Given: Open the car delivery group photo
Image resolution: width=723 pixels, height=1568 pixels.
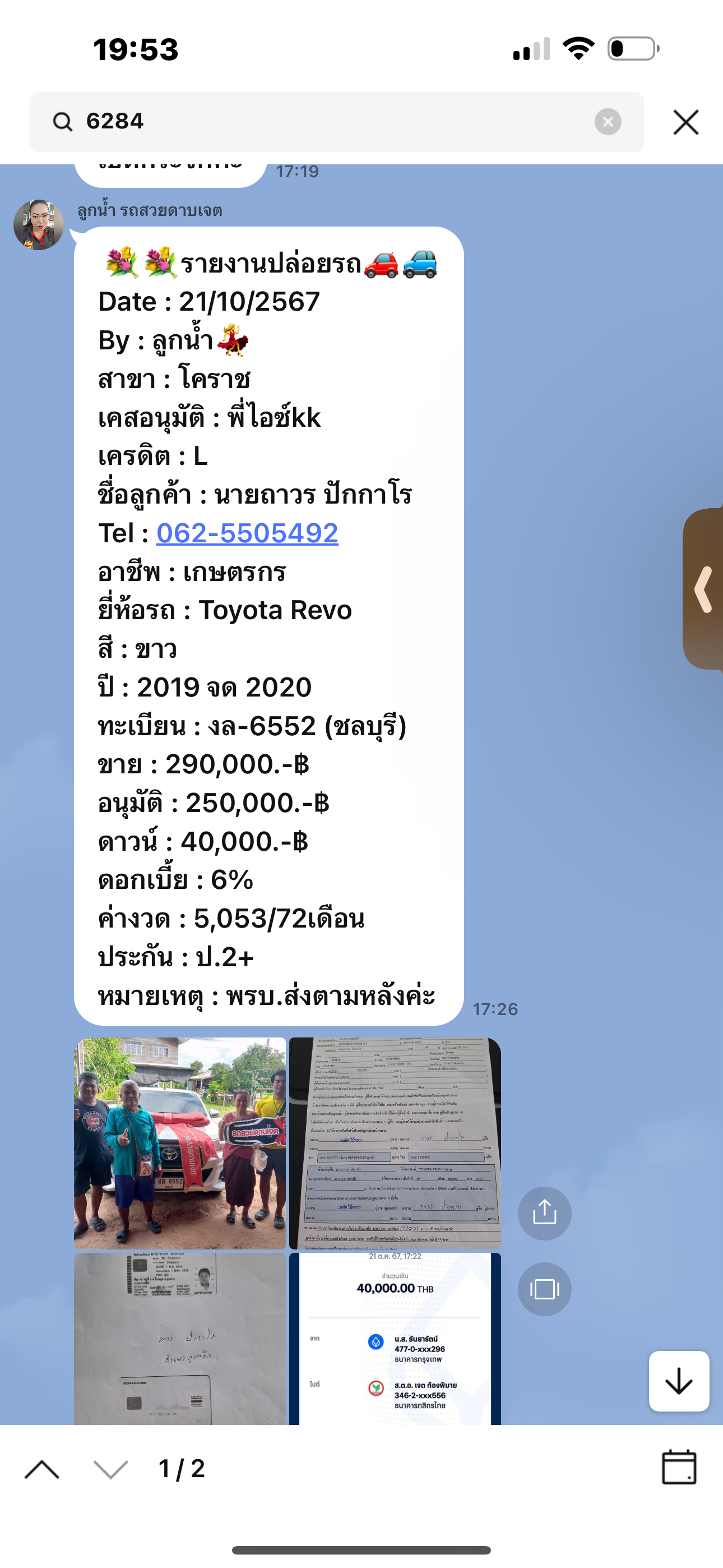Looking at the screenshot, I should pyautogui.click(x=179, y=1142).
